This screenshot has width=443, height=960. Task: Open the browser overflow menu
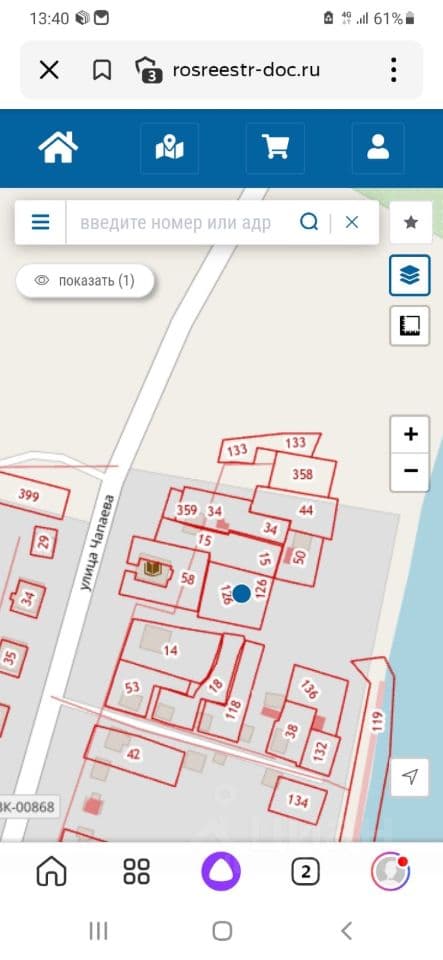393,70
